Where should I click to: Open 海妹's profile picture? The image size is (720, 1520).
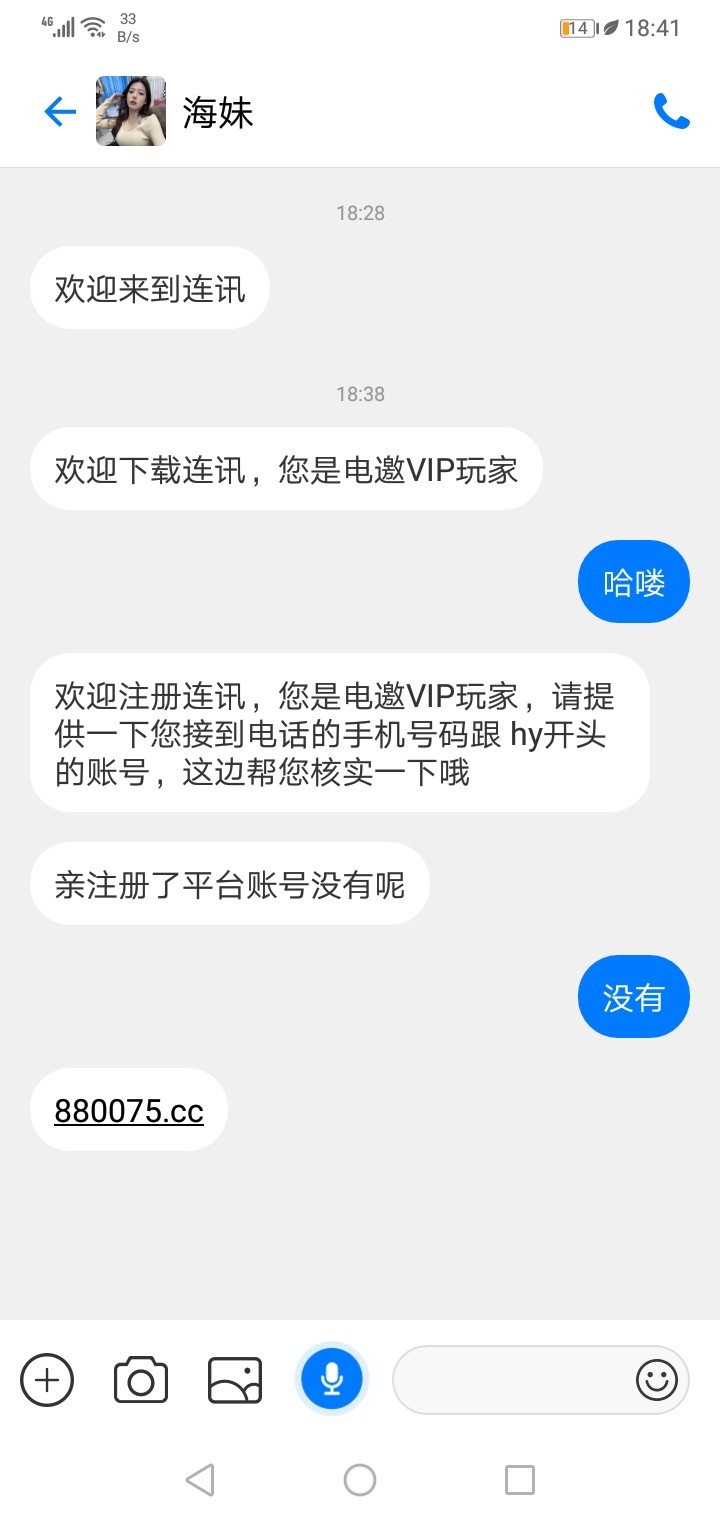pos(131,112)
